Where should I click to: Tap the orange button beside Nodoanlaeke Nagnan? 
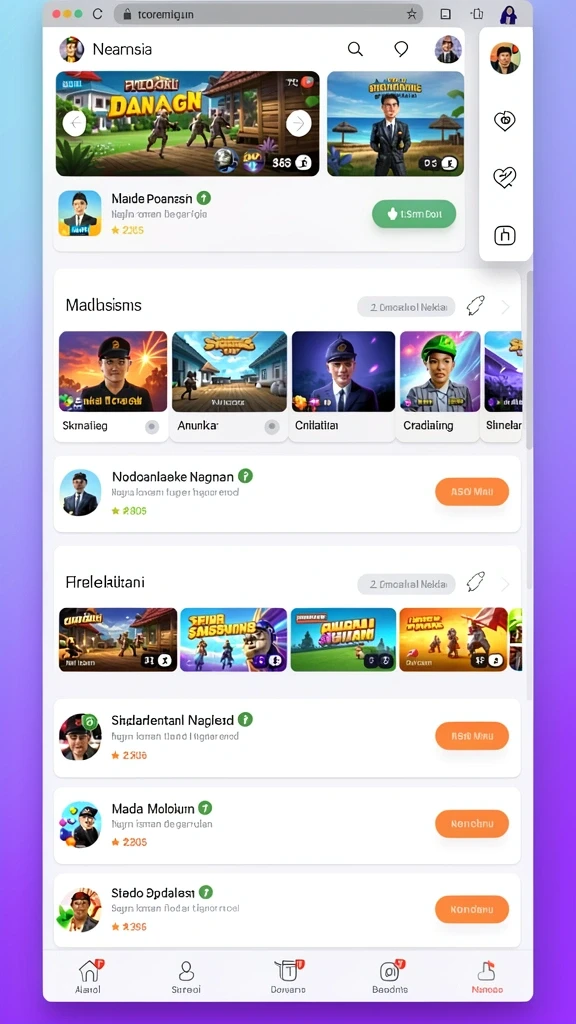pos(472,492)
